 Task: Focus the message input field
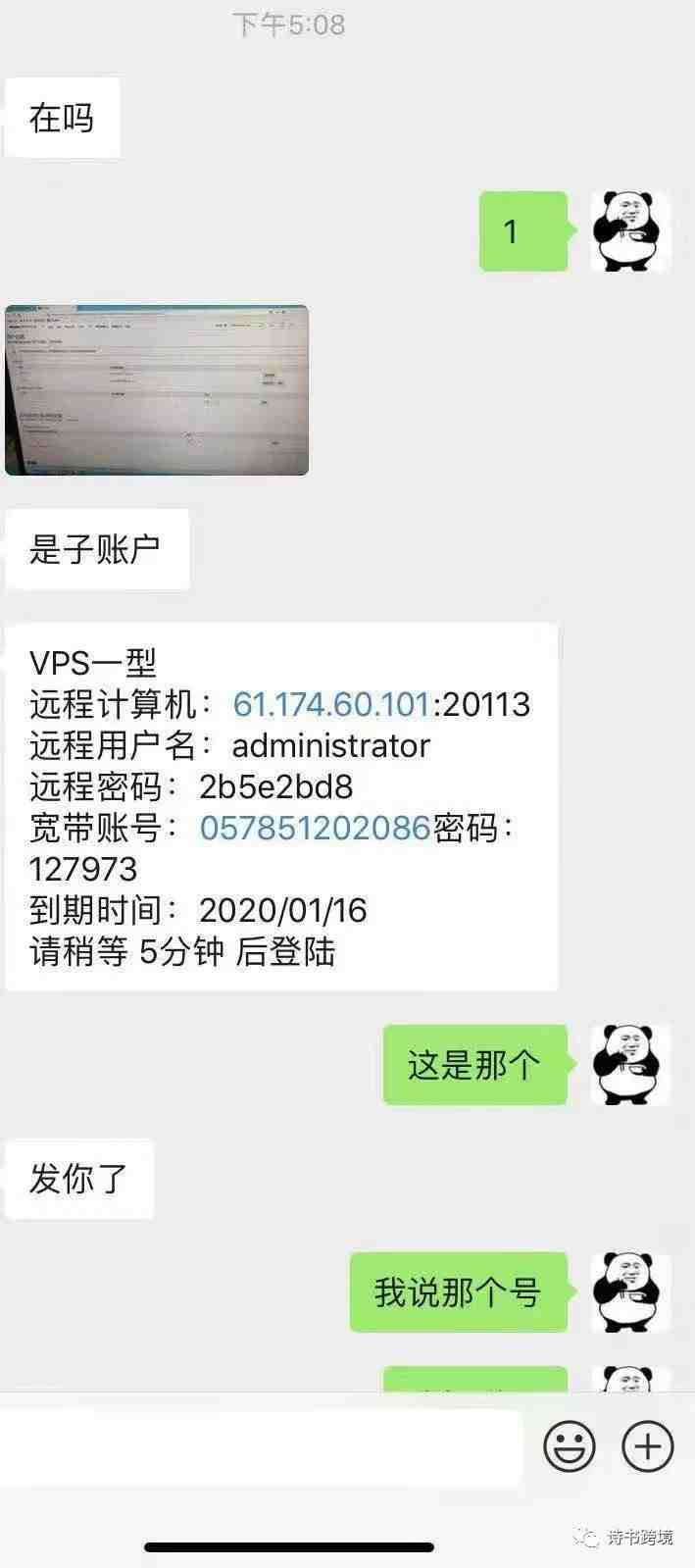coord(260,1447)
